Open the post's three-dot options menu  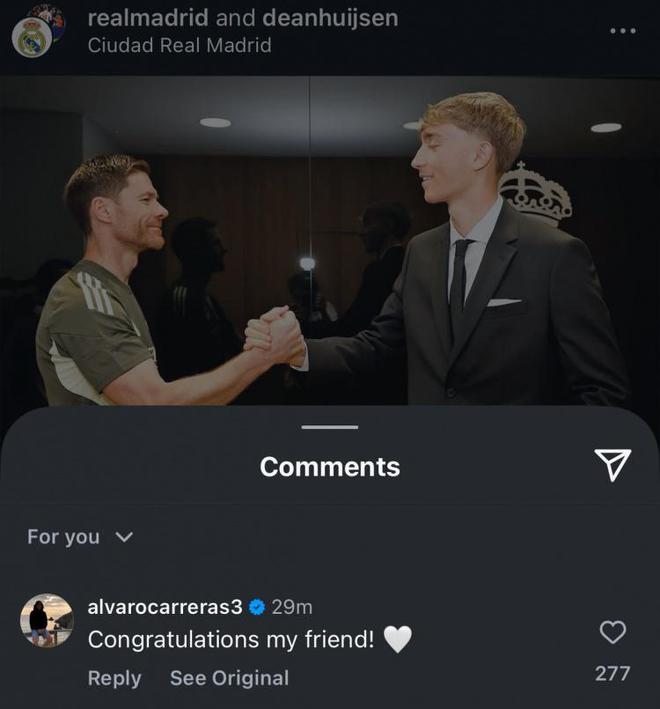point(622,30)
